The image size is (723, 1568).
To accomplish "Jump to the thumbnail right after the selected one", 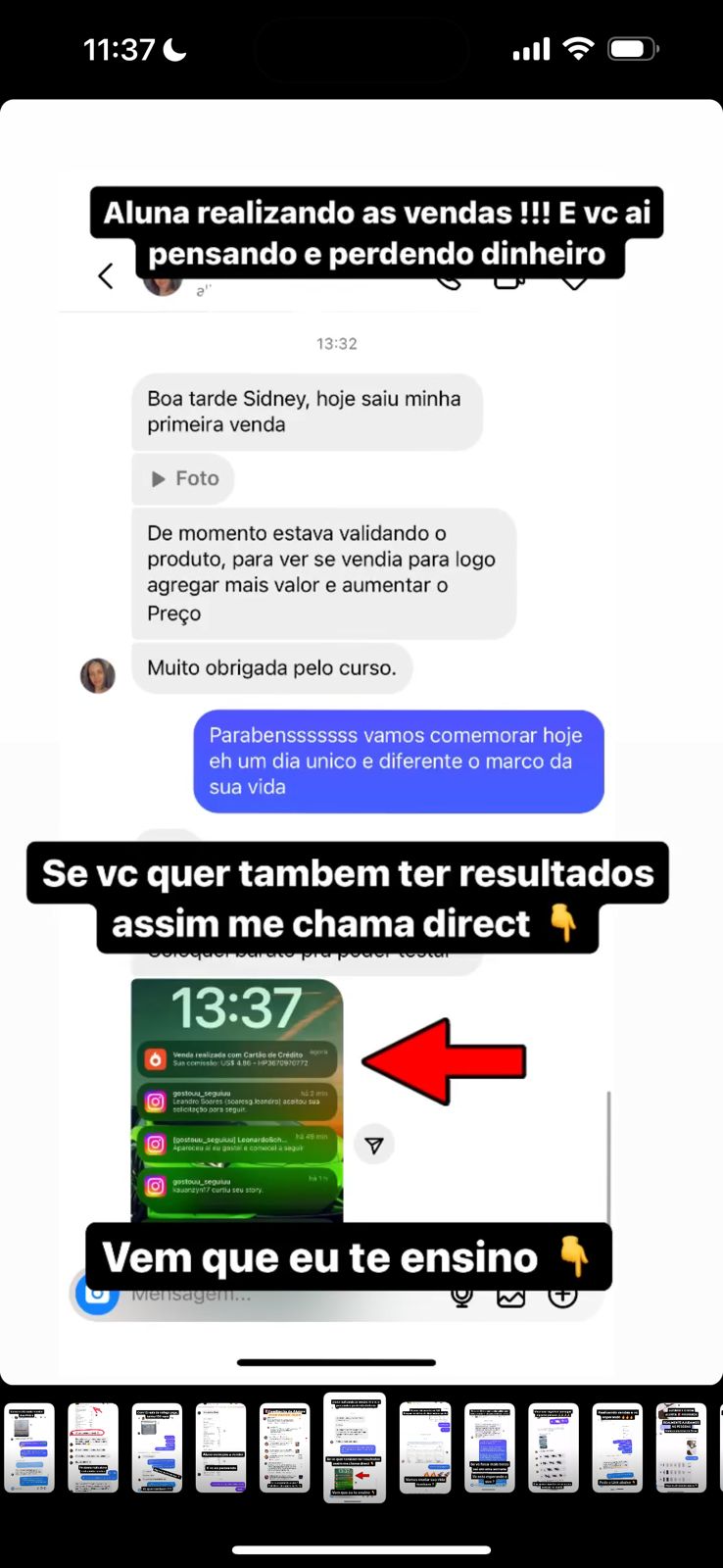I will click(425, 1447).
